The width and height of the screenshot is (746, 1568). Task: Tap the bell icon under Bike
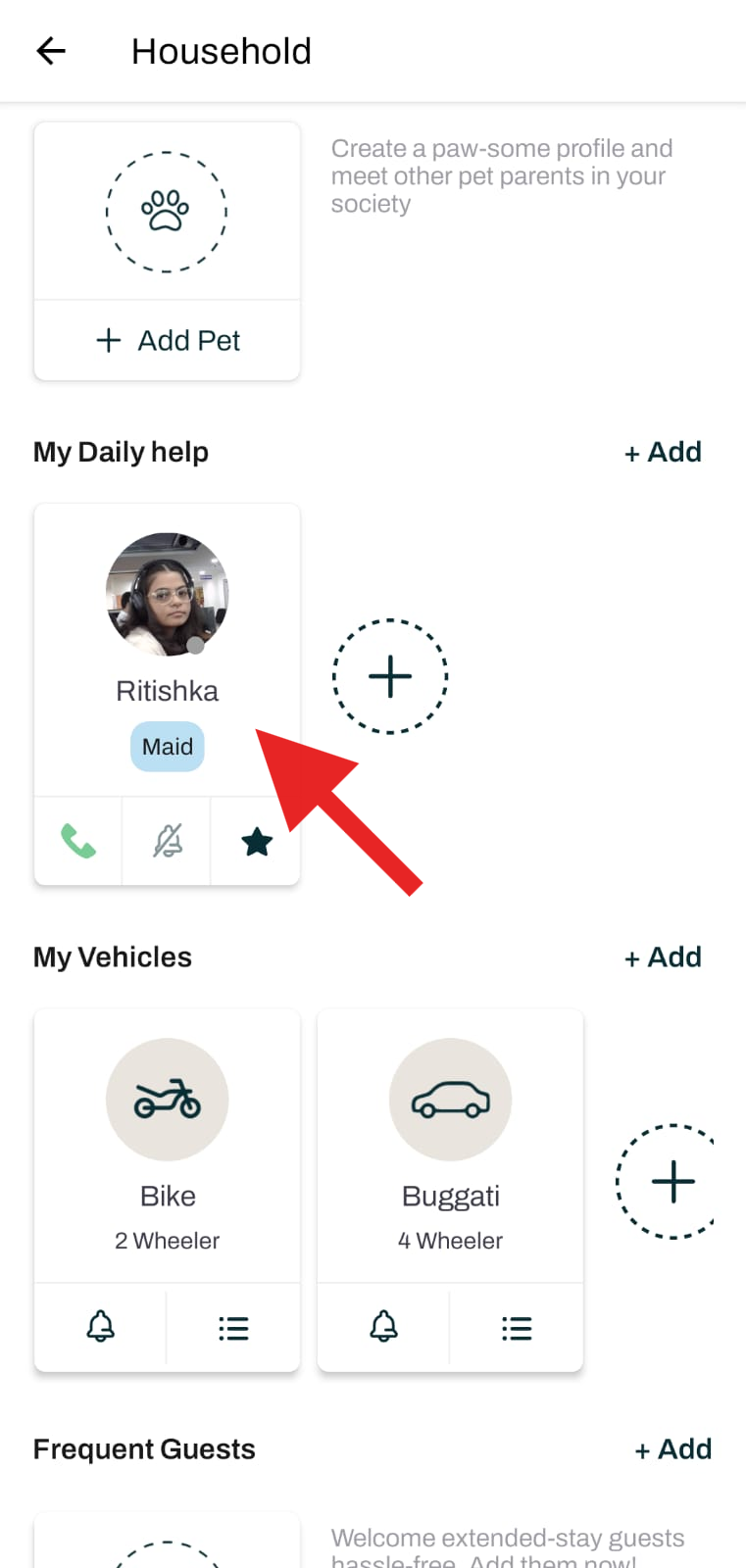click(x=101, y=1328)
